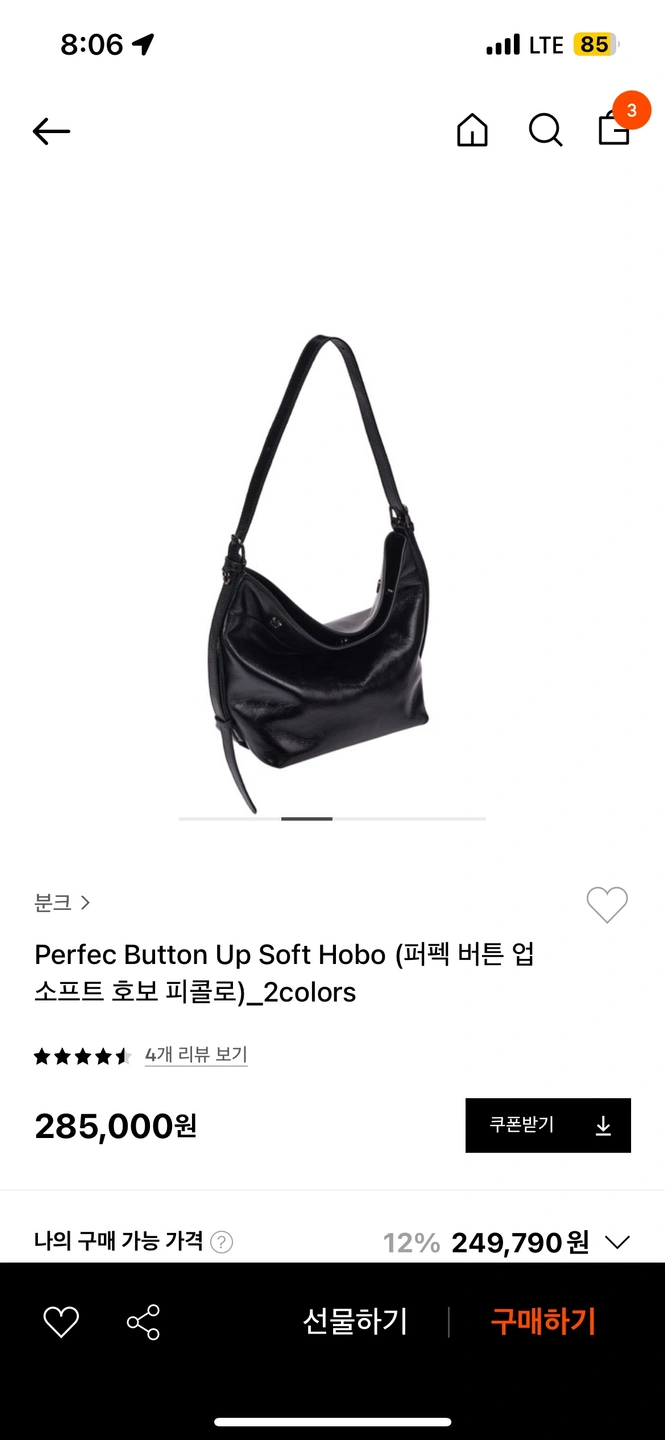The image size is (665, 1440).
Task: Open the search magnifier
Action: (545, 131)
